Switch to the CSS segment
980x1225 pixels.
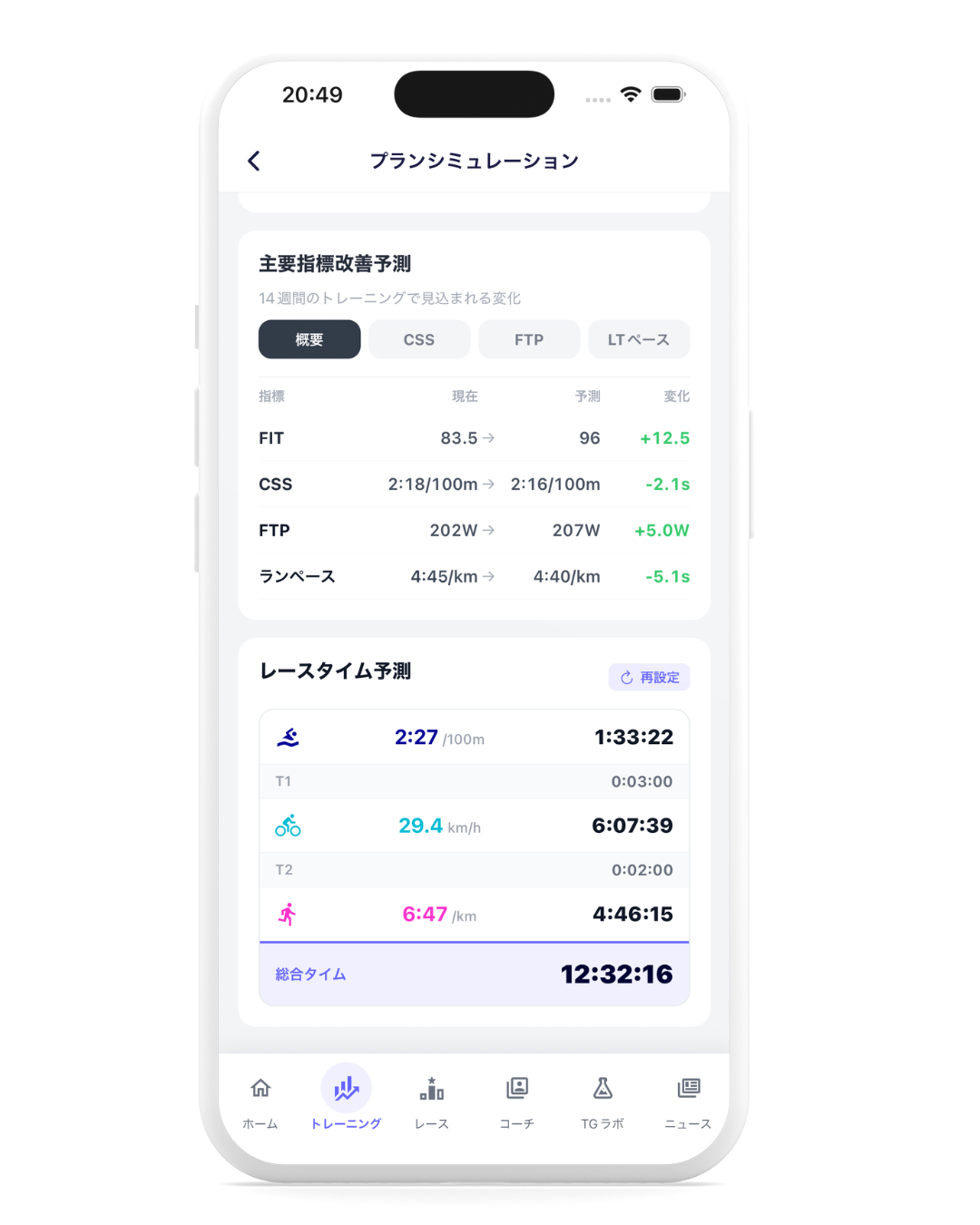point(419,339)
